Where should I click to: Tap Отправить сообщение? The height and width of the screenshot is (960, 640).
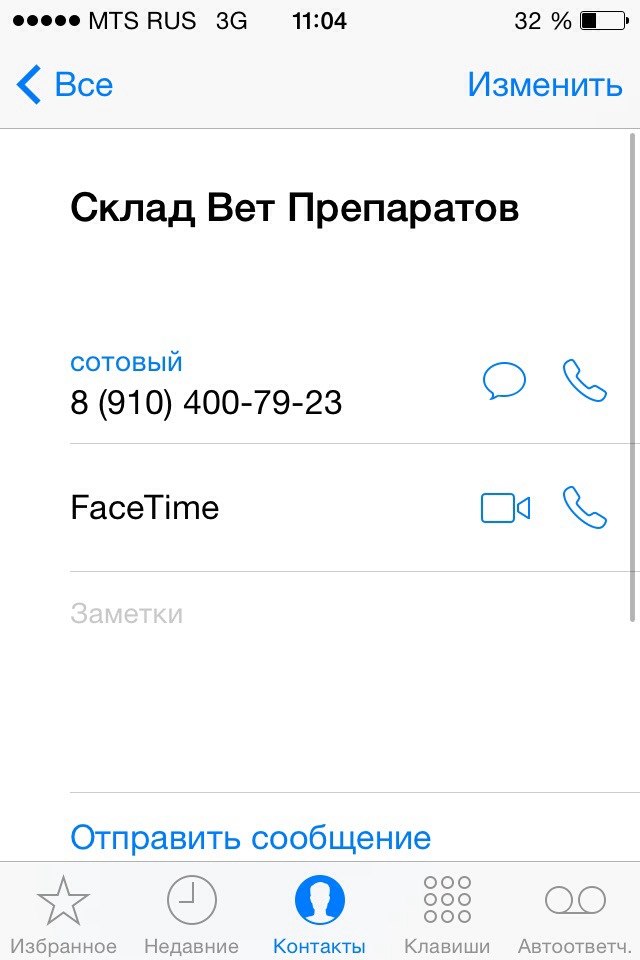[250, 837]
